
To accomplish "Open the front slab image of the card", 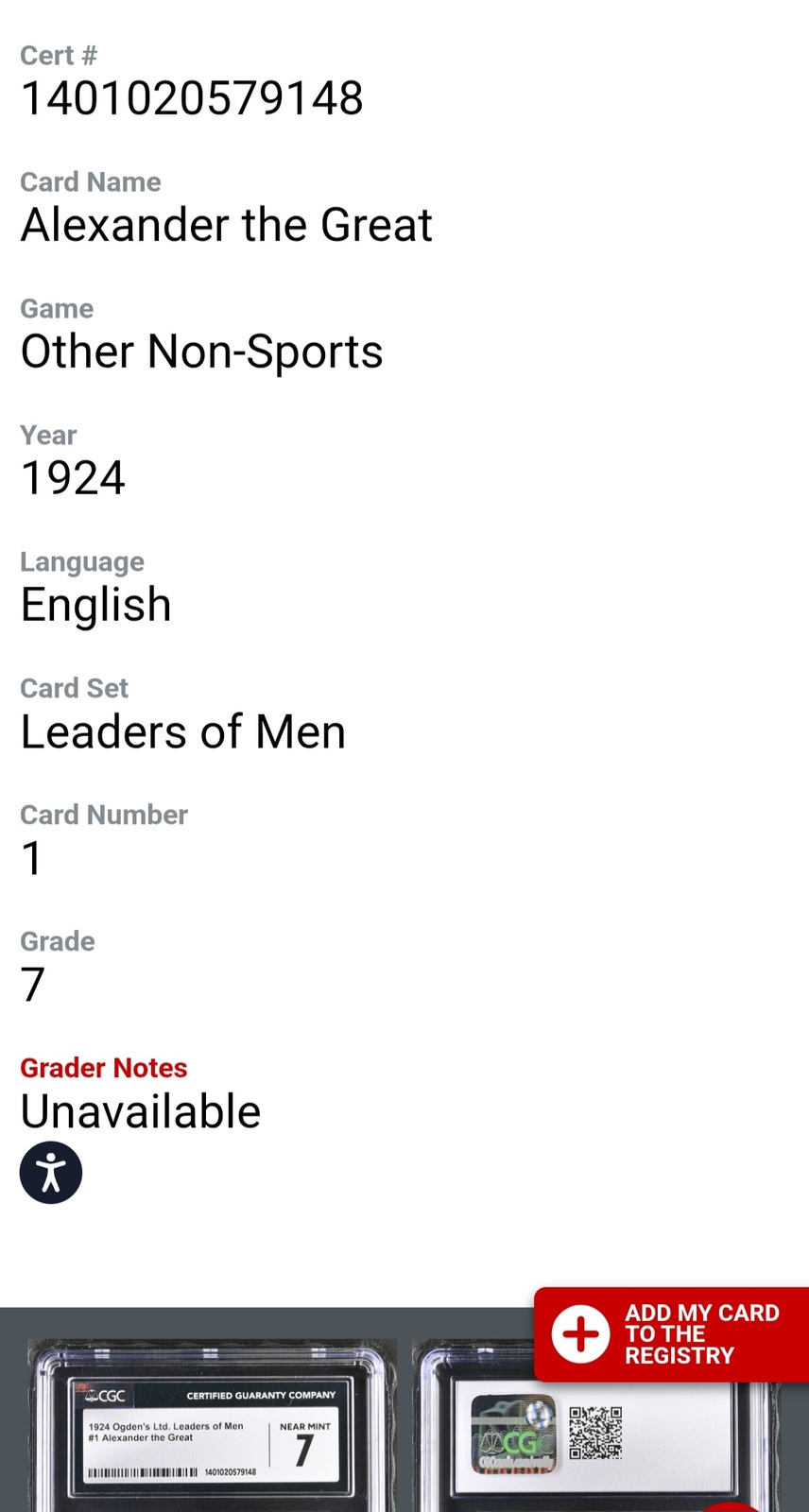I will pyautogui.click(x=213, y=1426).
